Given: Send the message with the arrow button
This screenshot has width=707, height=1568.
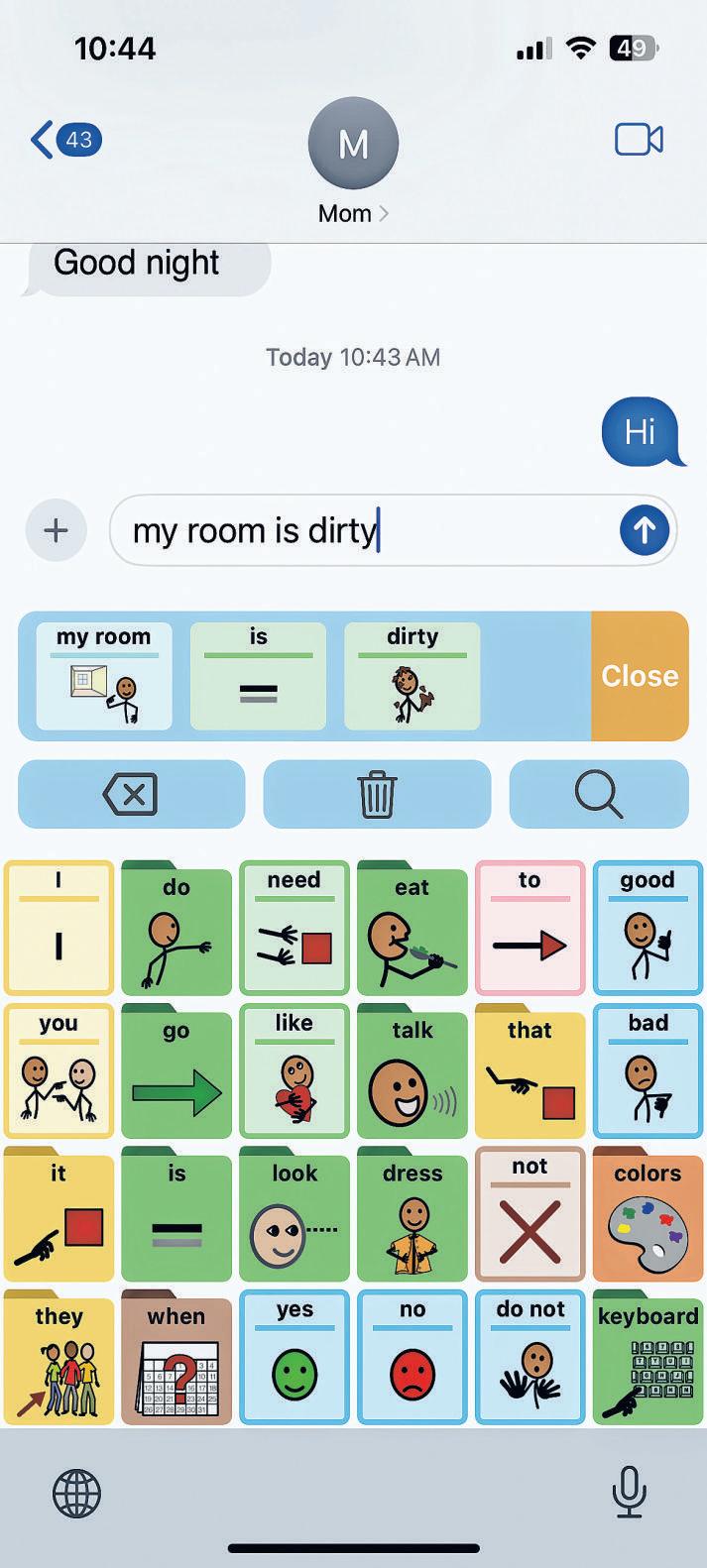Looking at the screenshot, I should pos(645,530).
